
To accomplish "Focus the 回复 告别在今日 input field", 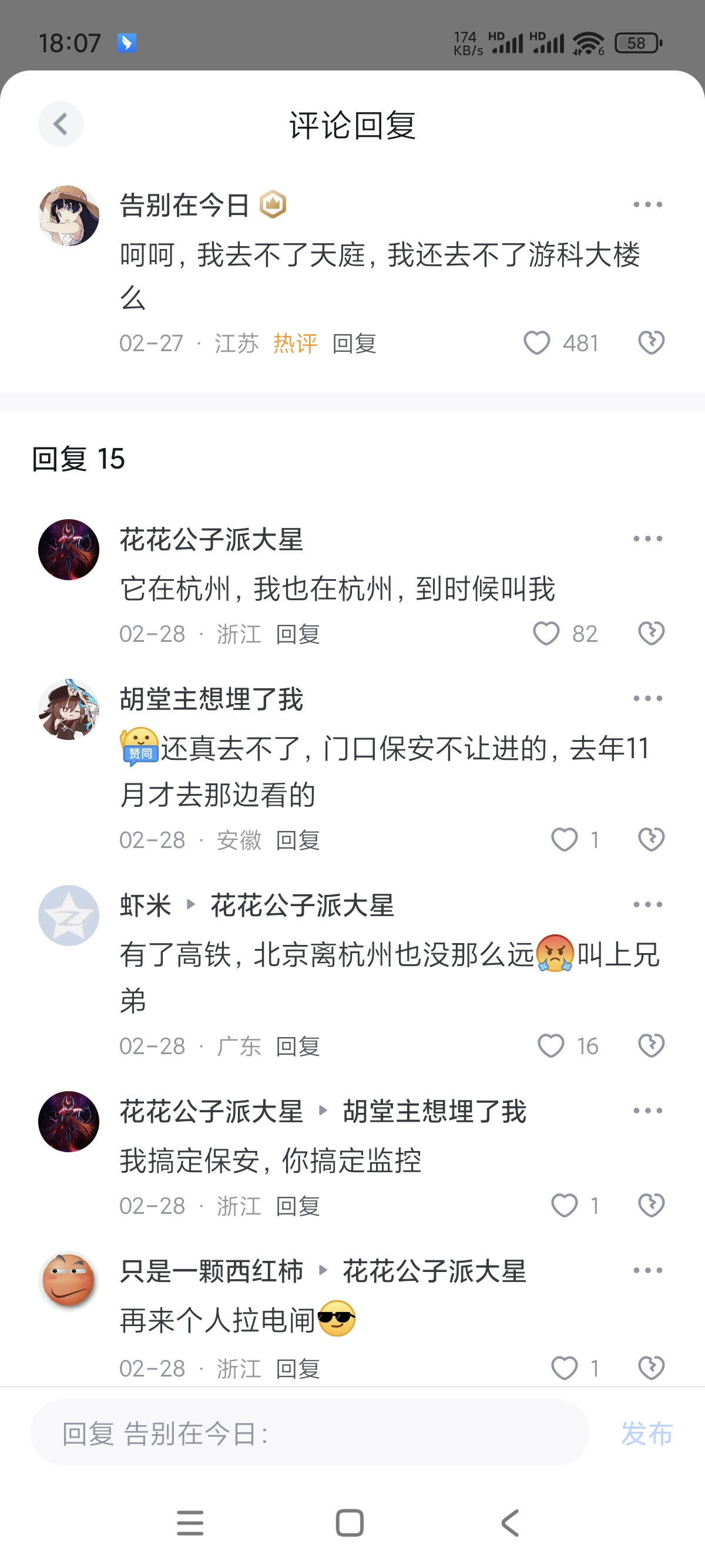I will pyautogui.click(x=309, y=1434).
